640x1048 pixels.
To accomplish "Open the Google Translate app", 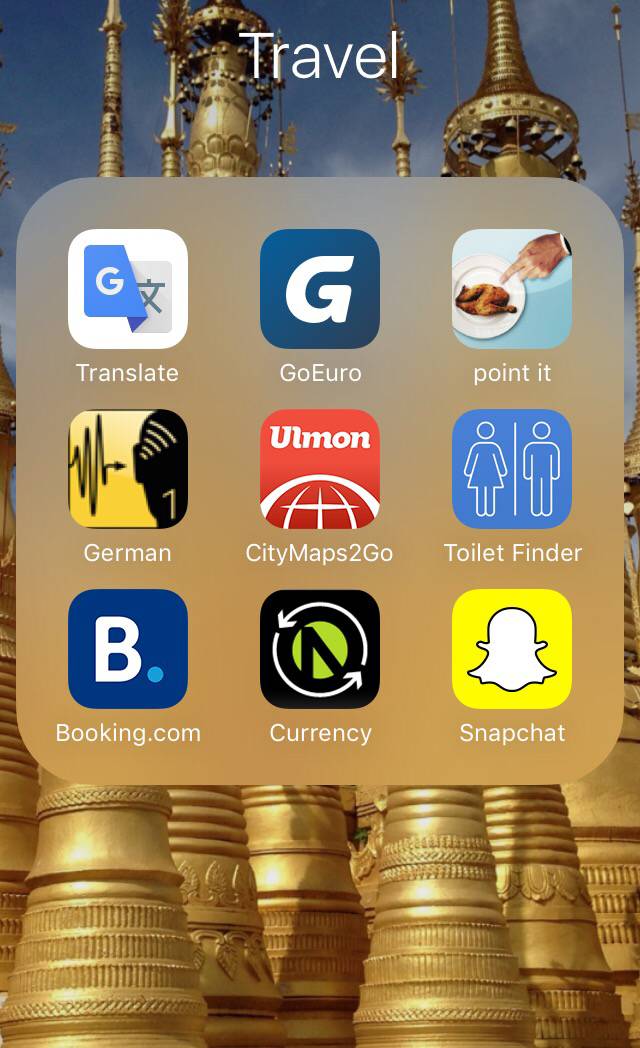I will click(x=128, y=289).
